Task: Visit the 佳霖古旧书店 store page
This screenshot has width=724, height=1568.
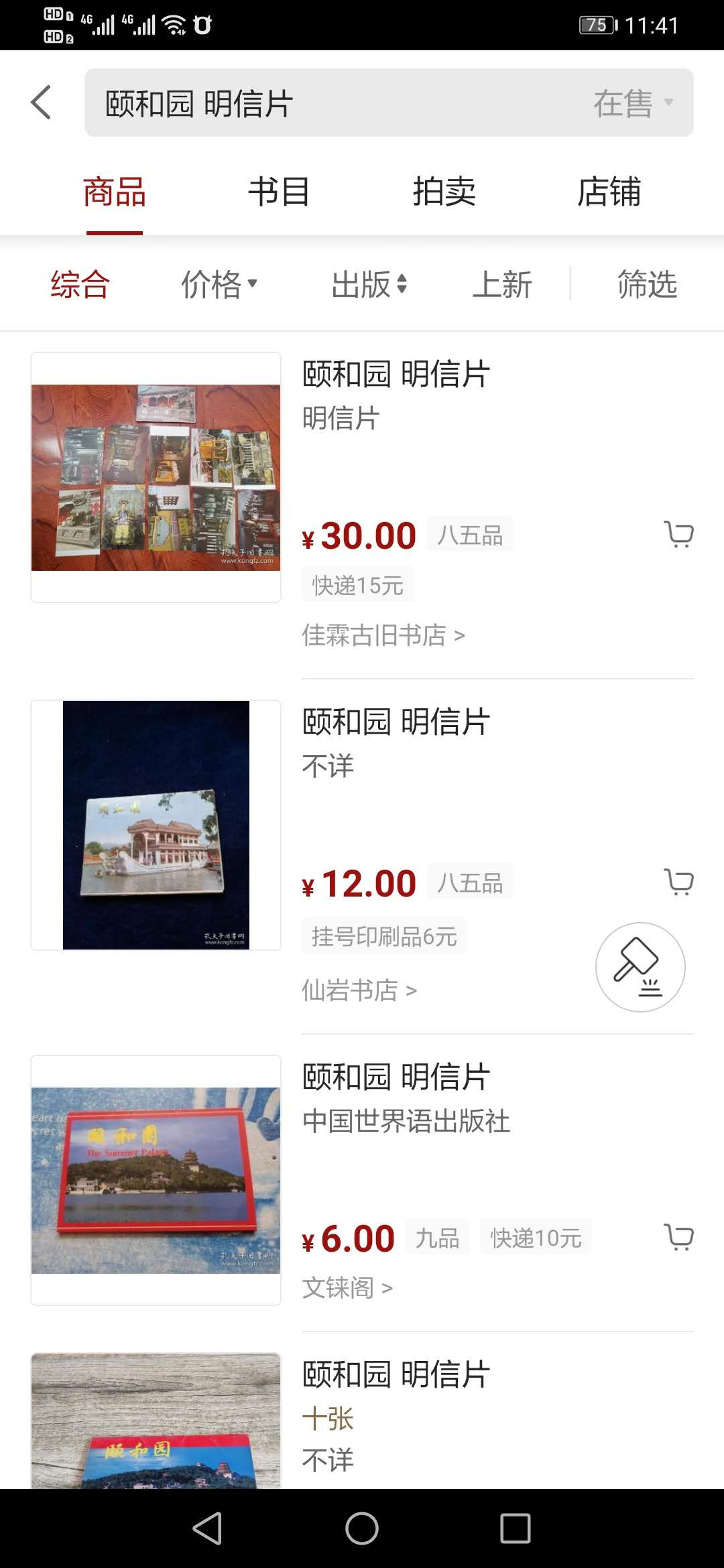Action: [382, 636]
